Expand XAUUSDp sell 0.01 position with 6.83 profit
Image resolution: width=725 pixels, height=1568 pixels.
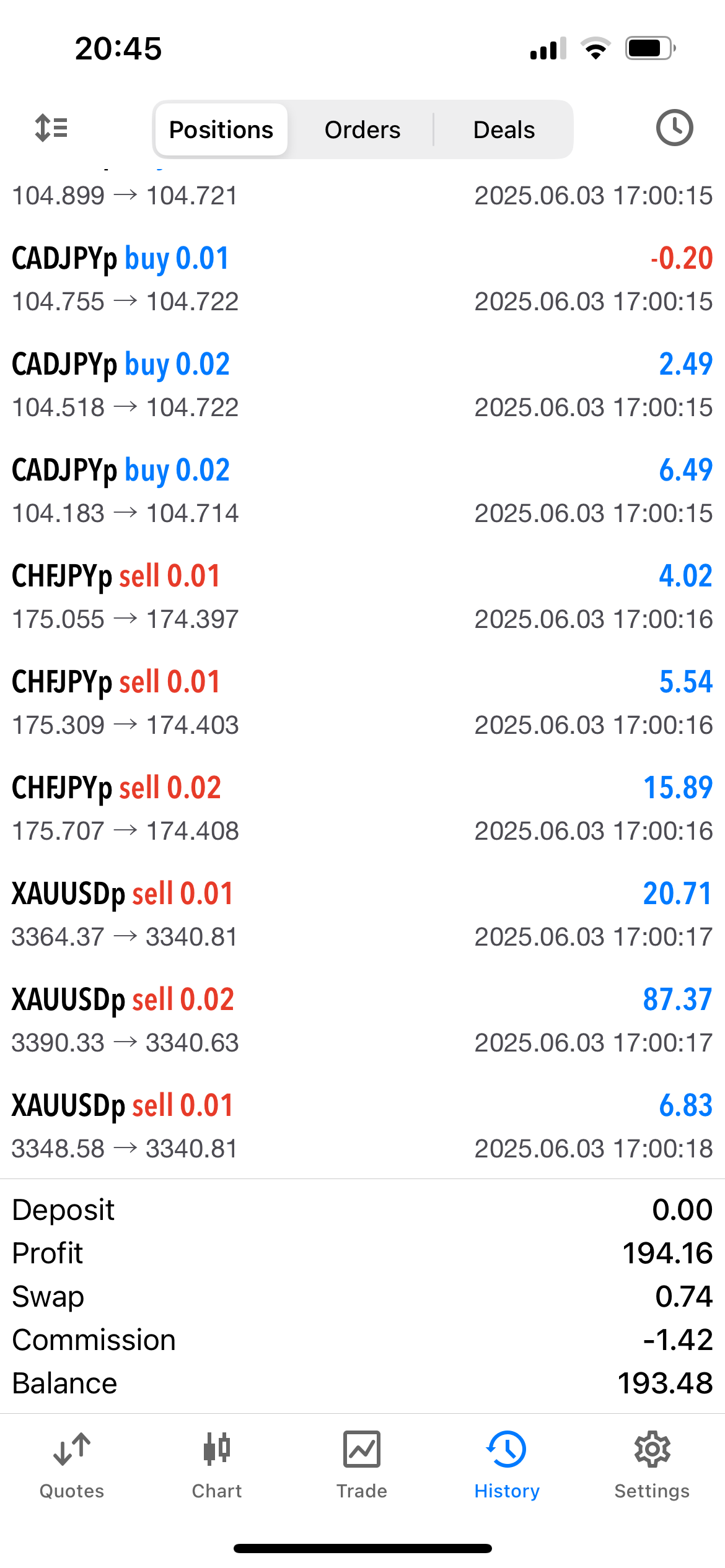tap(362, 1126)
